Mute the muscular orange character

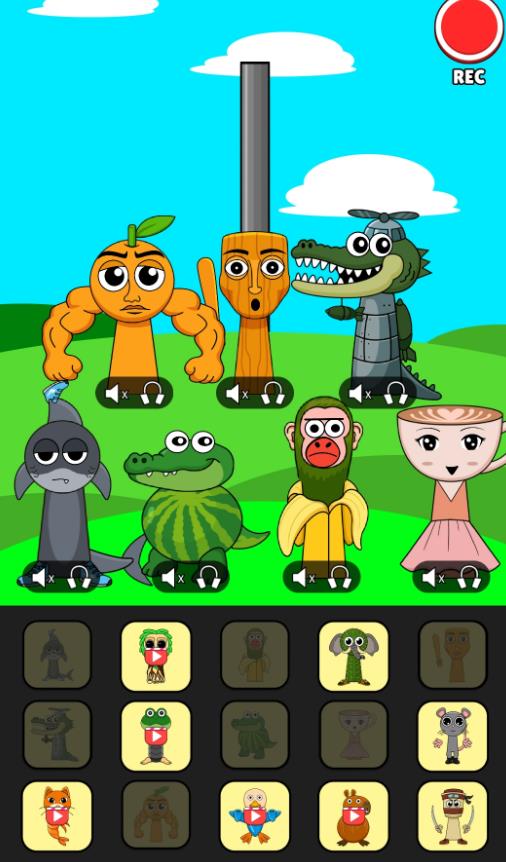[x=116, y=394]
